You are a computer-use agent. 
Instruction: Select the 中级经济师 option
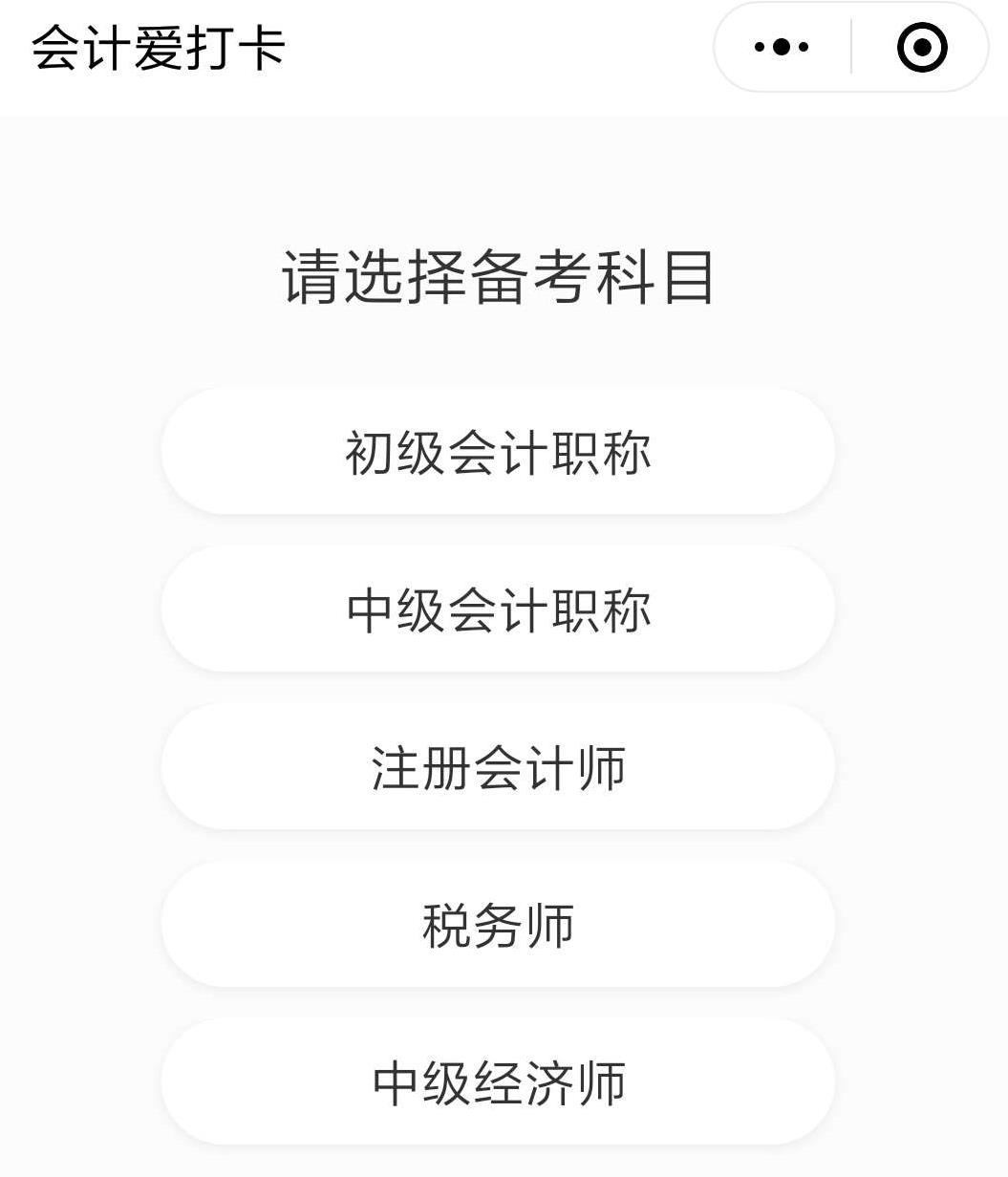pos(498,1082)
